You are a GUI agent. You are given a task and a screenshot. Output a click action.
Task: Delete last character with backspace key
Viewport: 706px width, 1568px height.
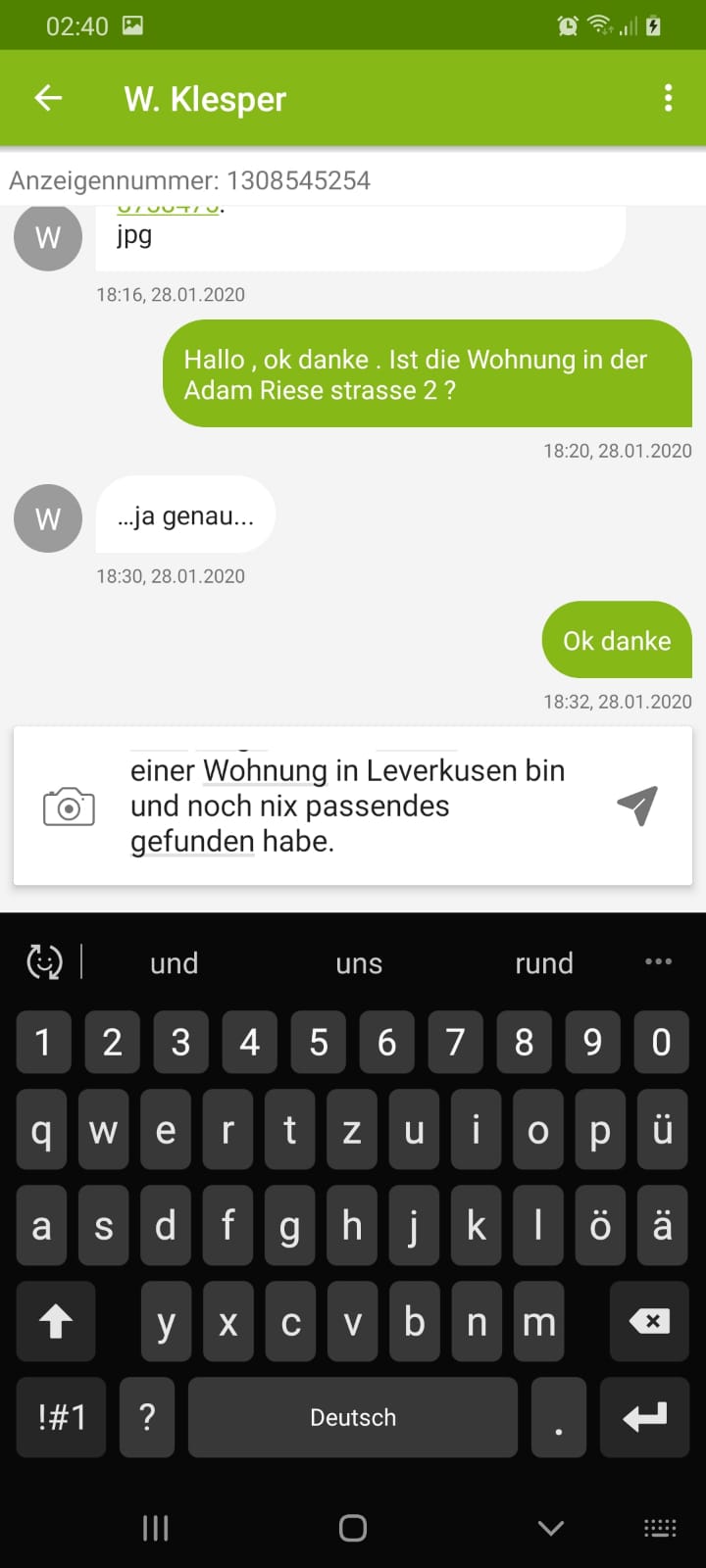tap(649, 1321)
